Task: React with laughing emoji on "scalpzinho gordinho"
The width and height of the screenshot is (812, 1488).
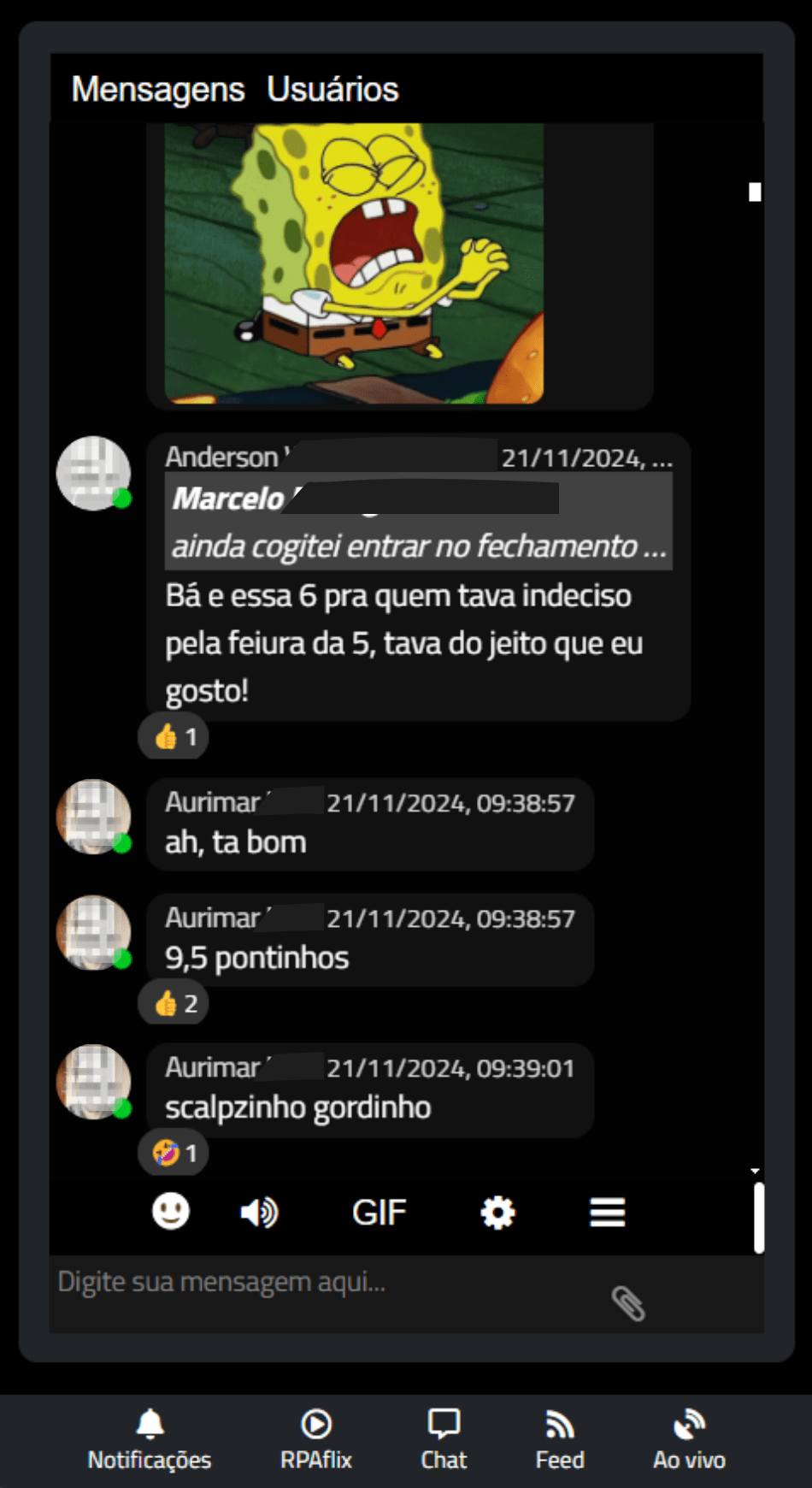Action: 174,1153
